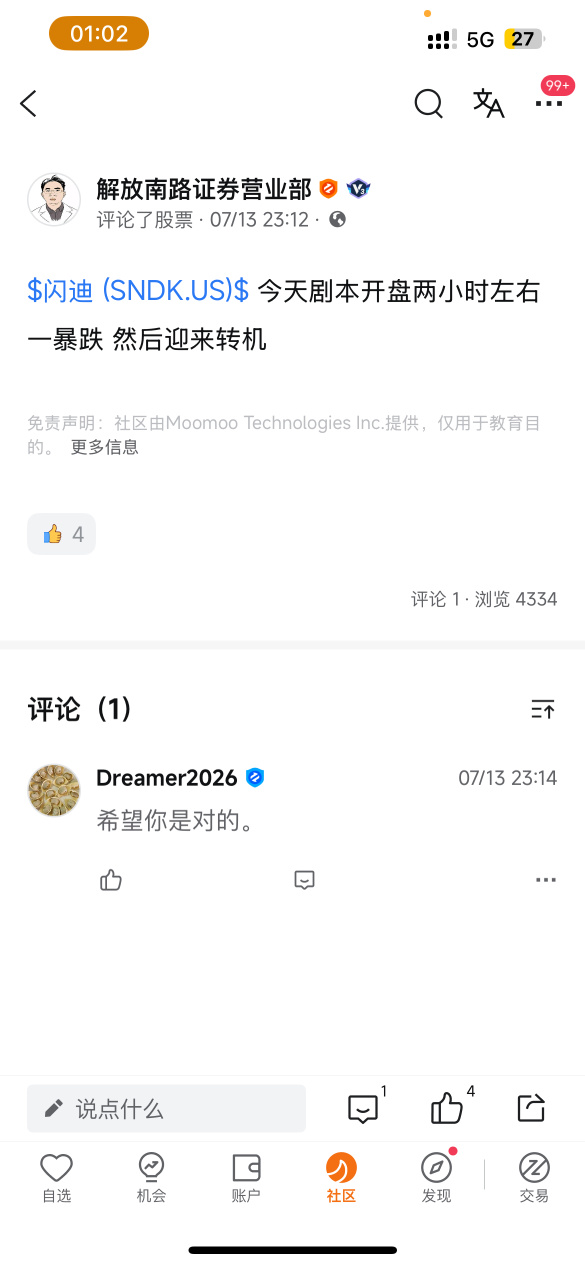This screenshot has width=585, height=1266.
Task: Switch to the 发现 tab
Action: click(436, 1178)
